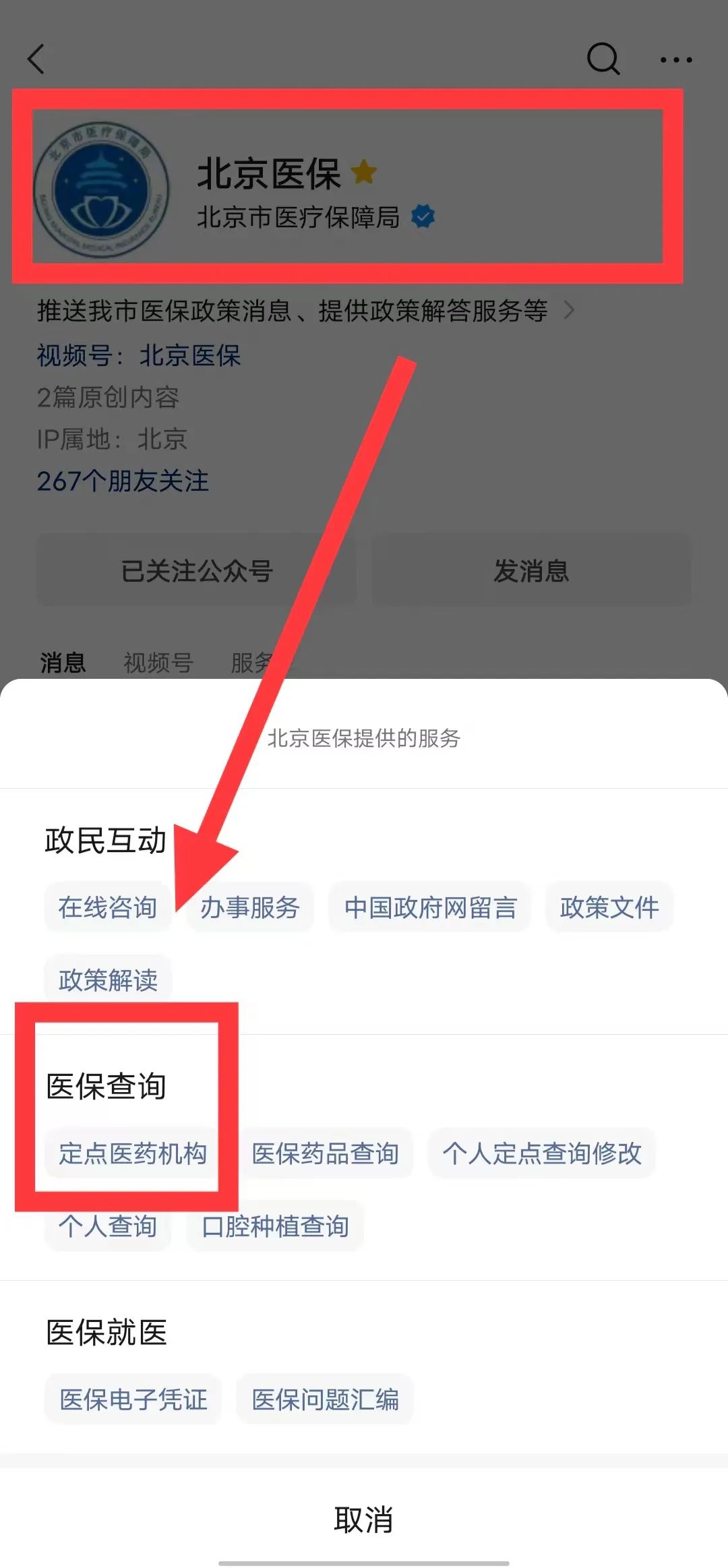The width and height of the screenshot is (728, 1568).
Task: Open 中国政府网留言 chip
Action: point(430,907)
